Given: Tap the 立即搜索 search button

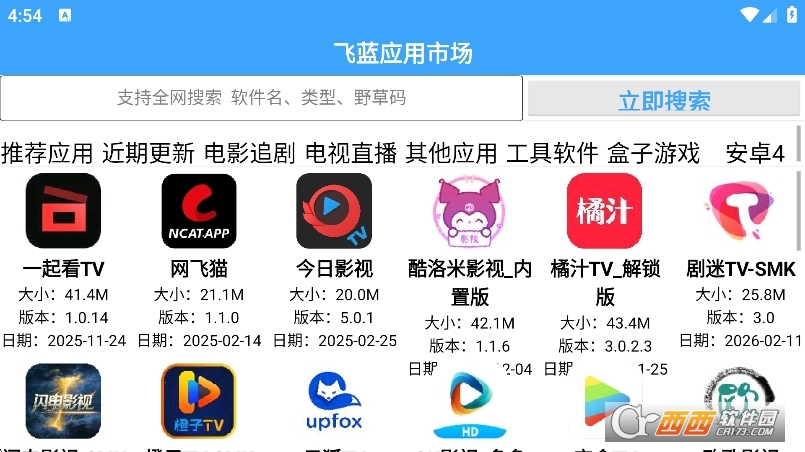Looking at the screenshot, I should tap(664, 100).
